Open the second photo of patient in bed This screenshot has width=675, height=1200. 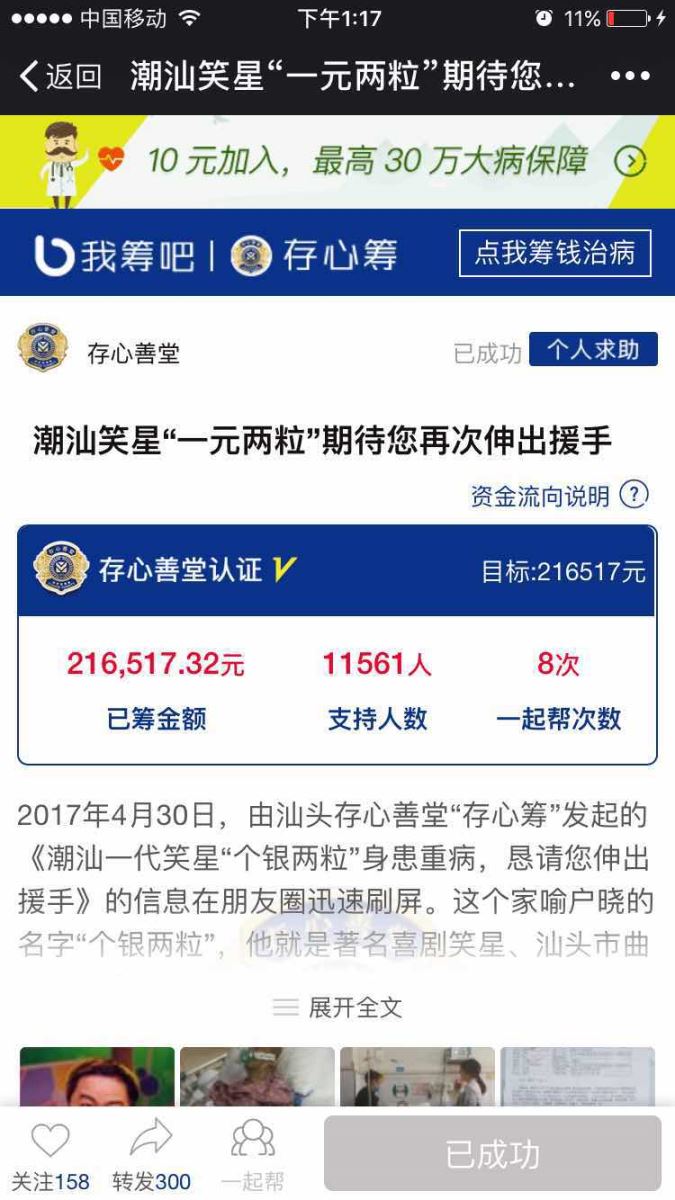point(257,1076)
